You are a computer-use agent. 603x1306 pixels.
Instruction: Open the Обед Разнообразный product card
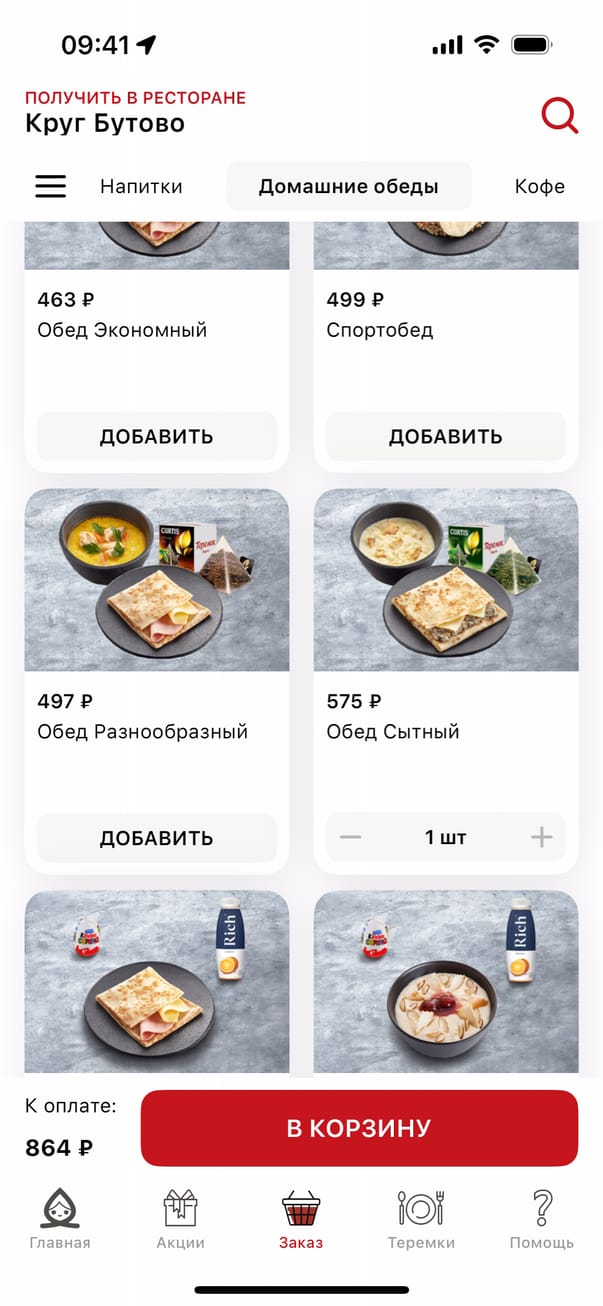[156, 580]
